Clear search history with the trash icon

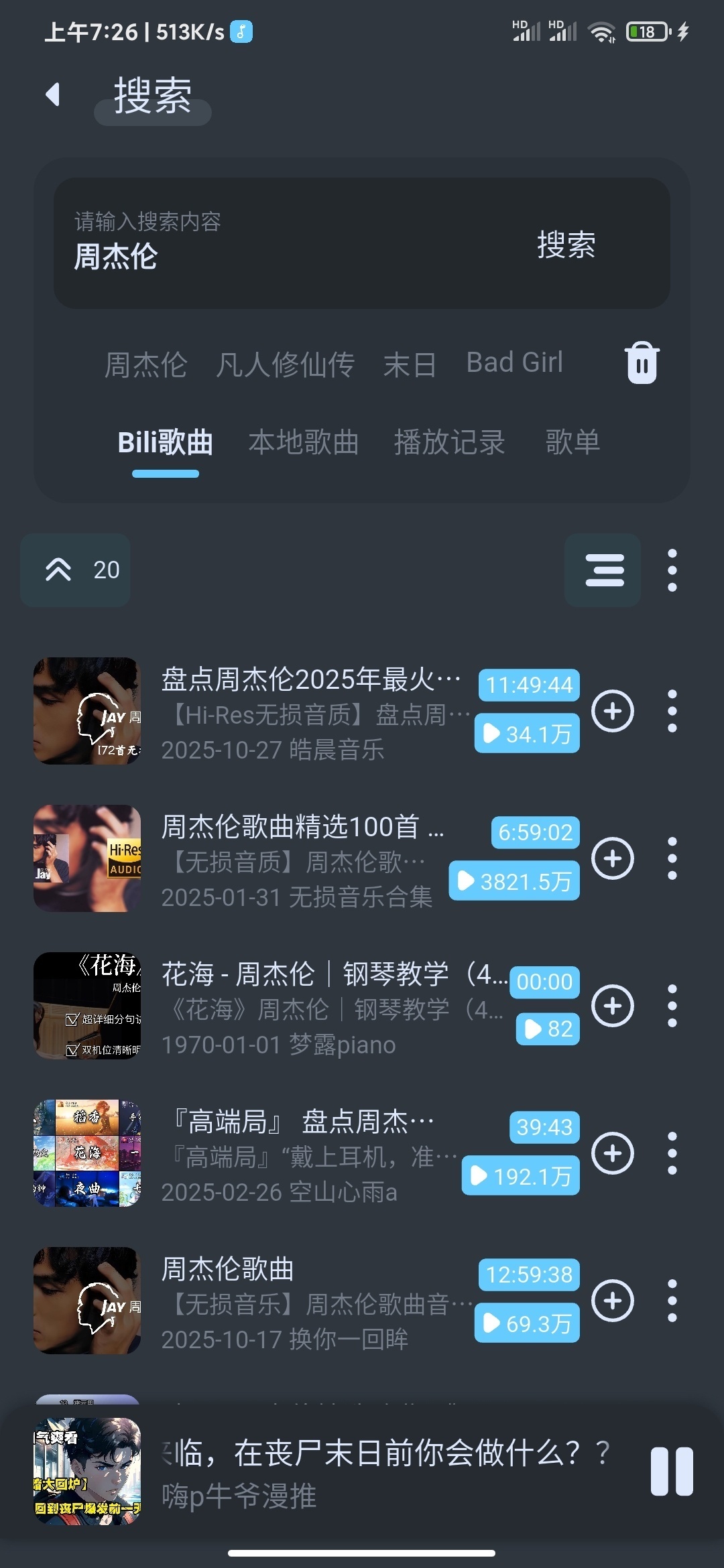642,363
